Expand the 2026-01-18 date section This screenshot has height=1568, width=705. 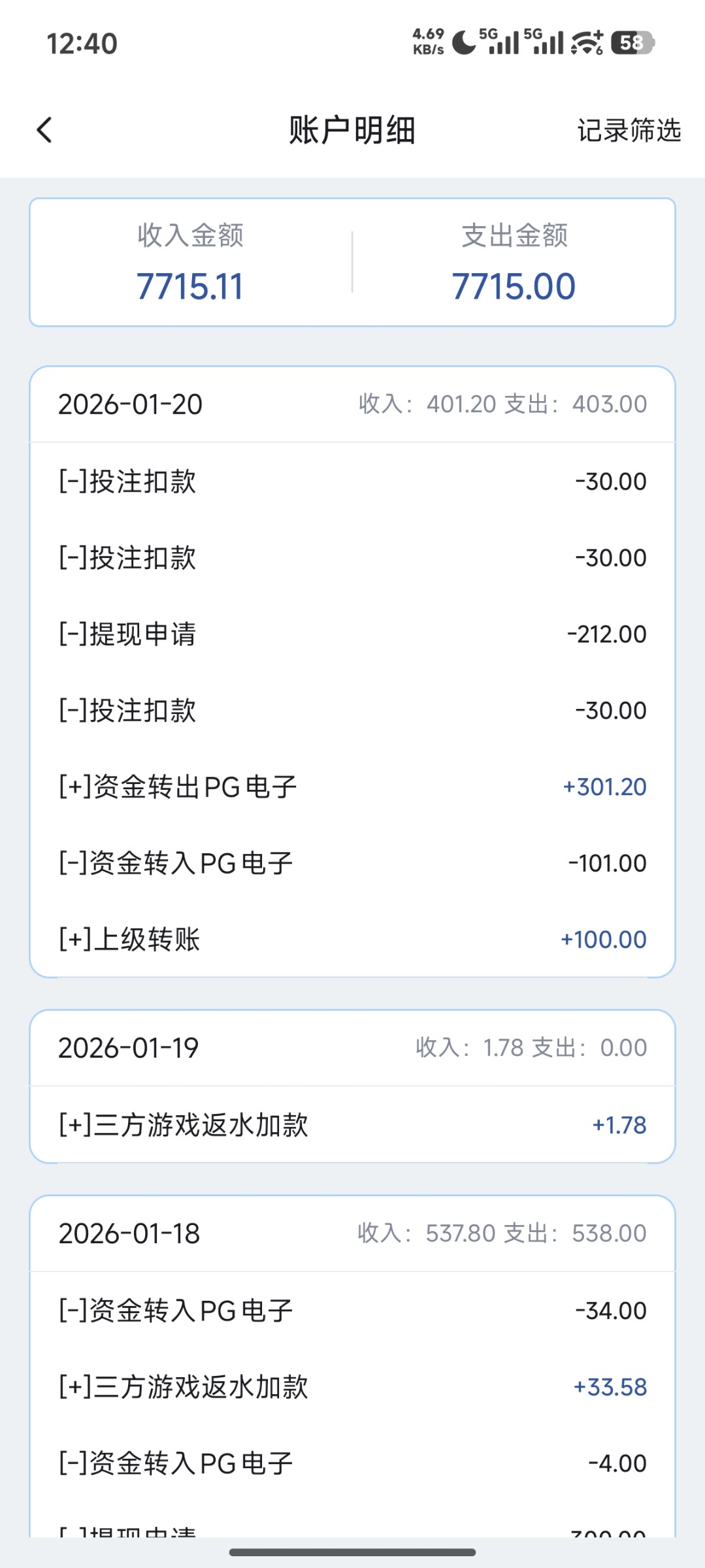(x=352, y=1233)
